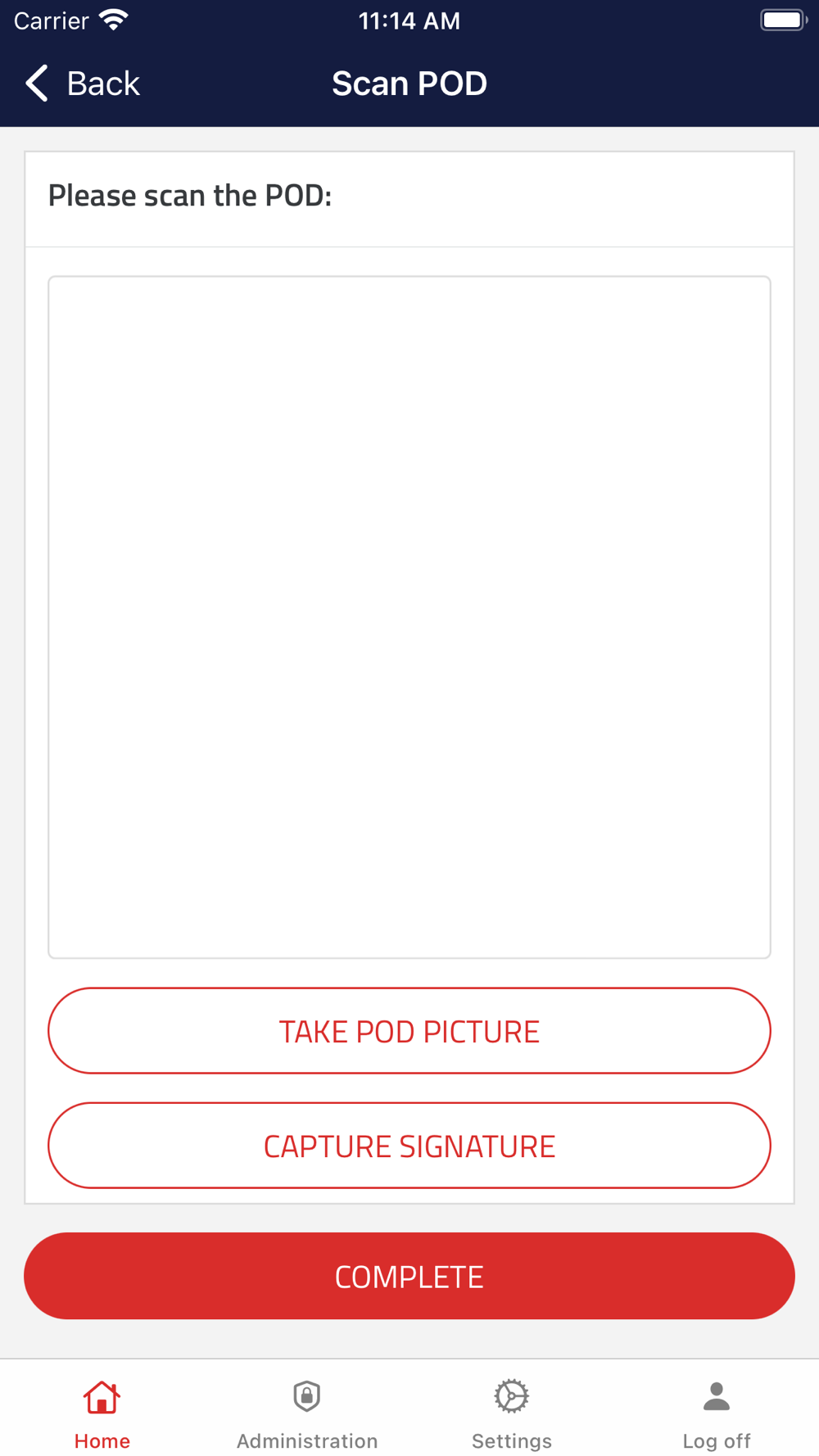819x1456 pixels.
Task: Tap Take POD Picture
Action: pos(409,1031)
